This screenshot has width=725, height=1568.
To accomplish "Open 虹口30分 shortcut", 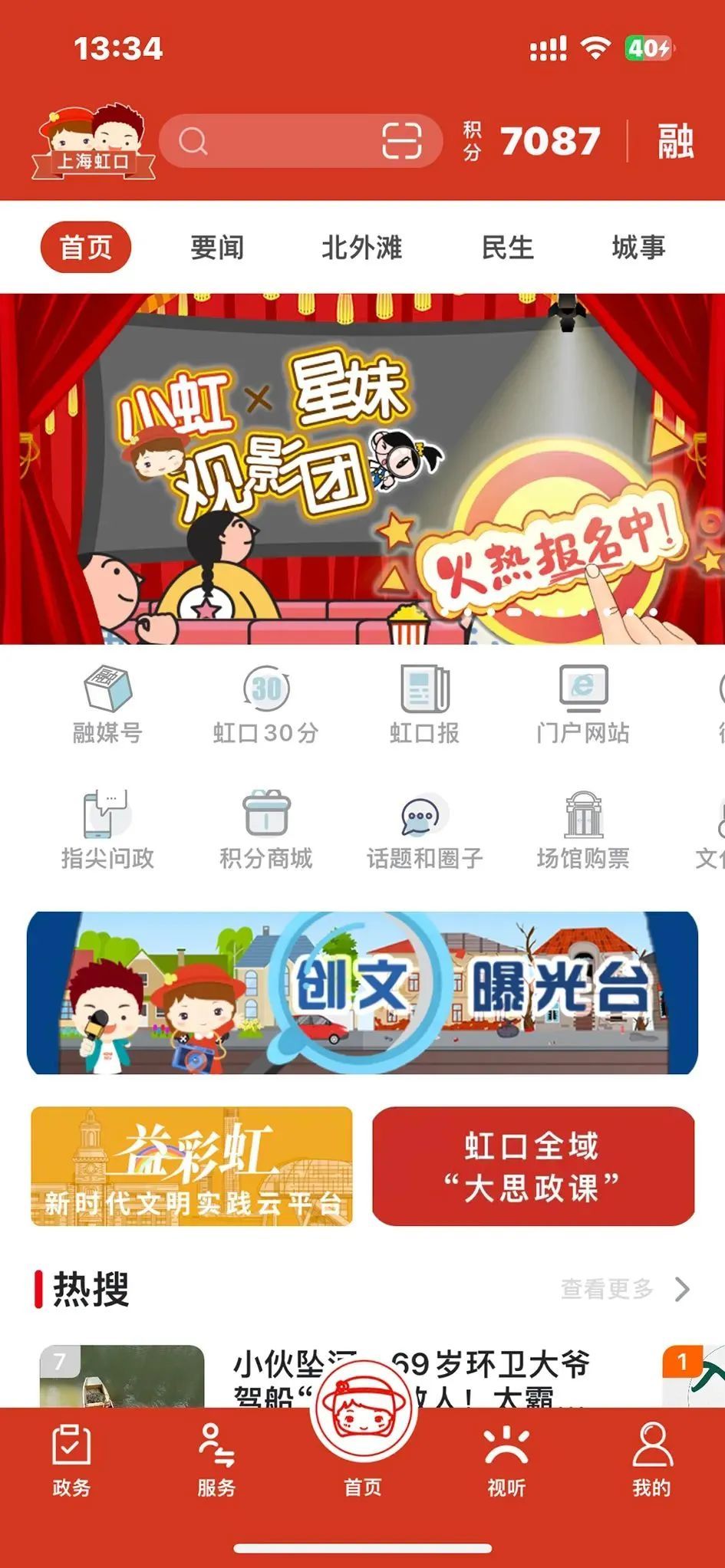I will click(265, 704).
